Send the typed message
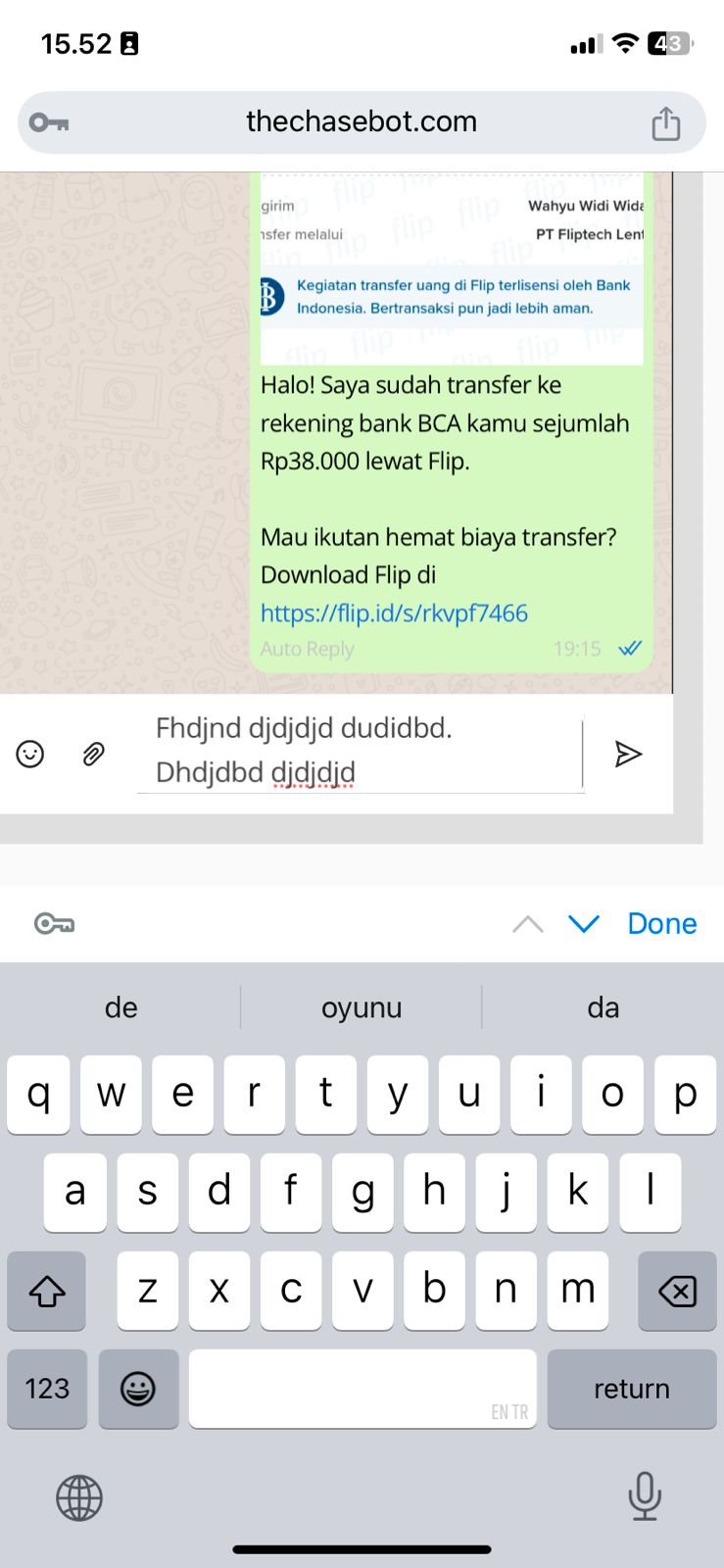The image size is (724, 1568). pos(628,754)
